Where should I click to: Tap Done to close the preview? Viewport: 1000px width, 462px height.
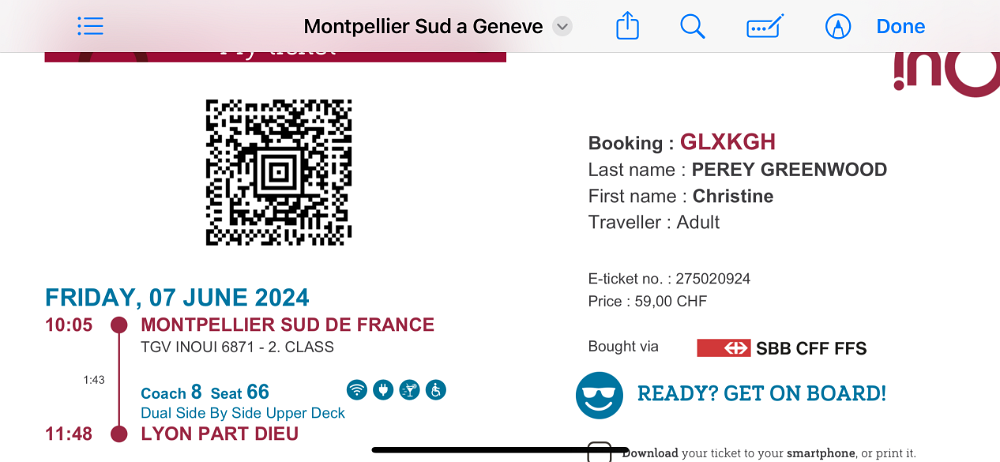click(x=900, y=27)
